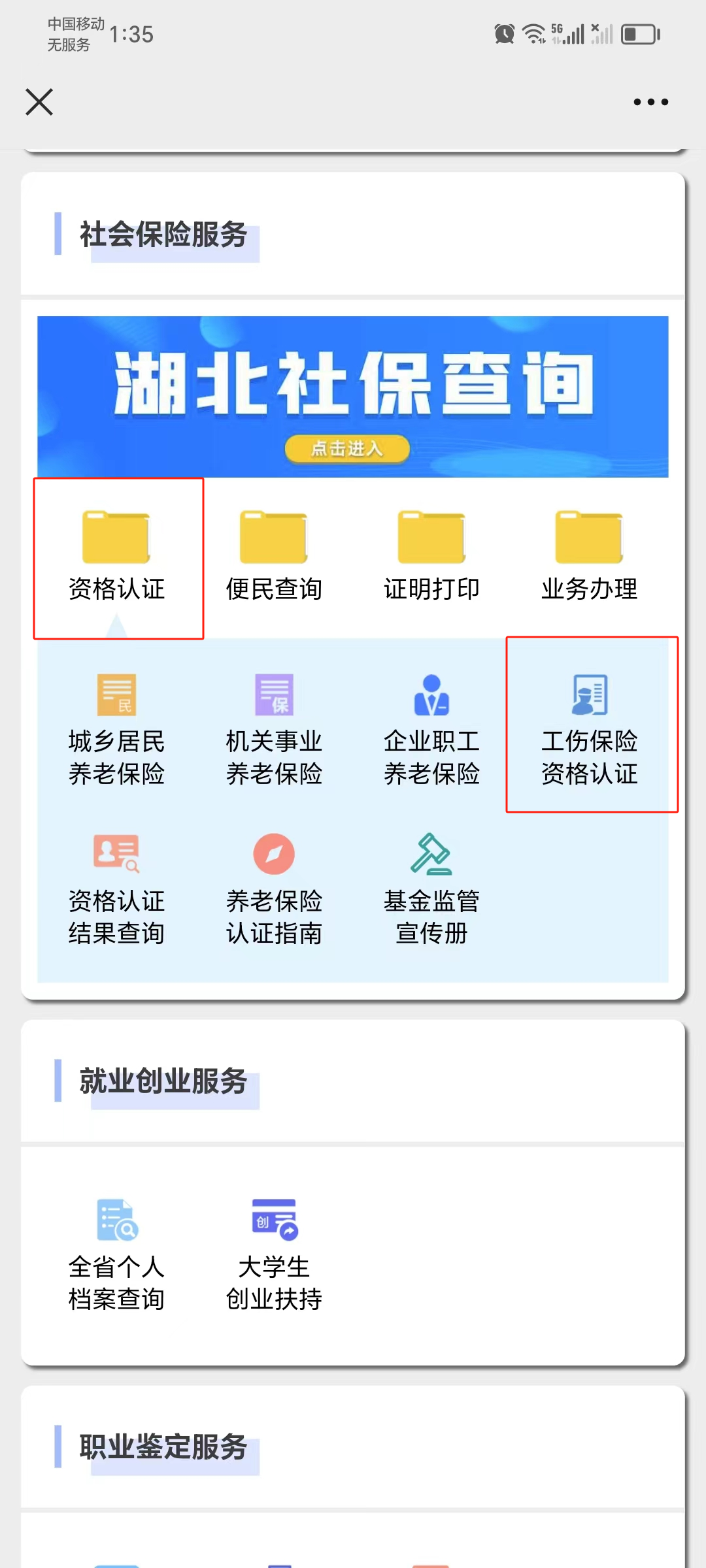Close the web page
The height and width of the screenshot is (1568, 706).
[x=39, y=102]
